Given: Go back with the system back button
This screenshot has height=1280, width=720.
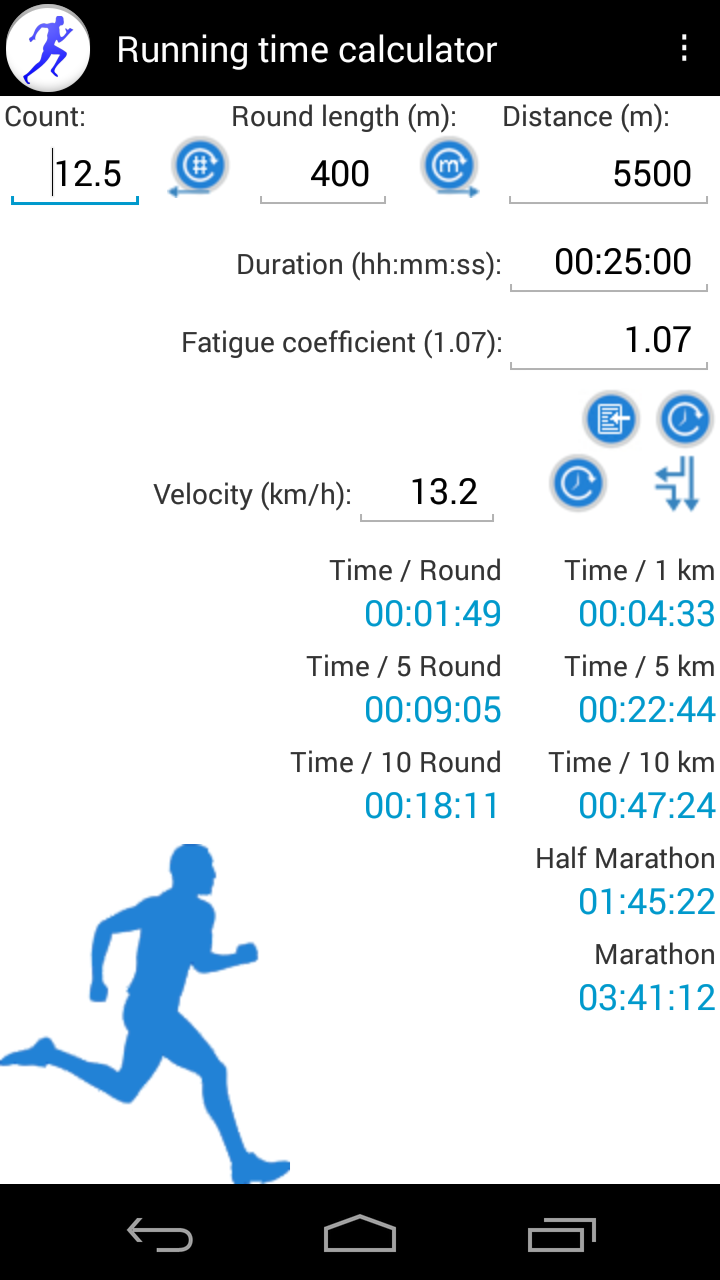Looking at the screenshot, I should coord(160,1234).
